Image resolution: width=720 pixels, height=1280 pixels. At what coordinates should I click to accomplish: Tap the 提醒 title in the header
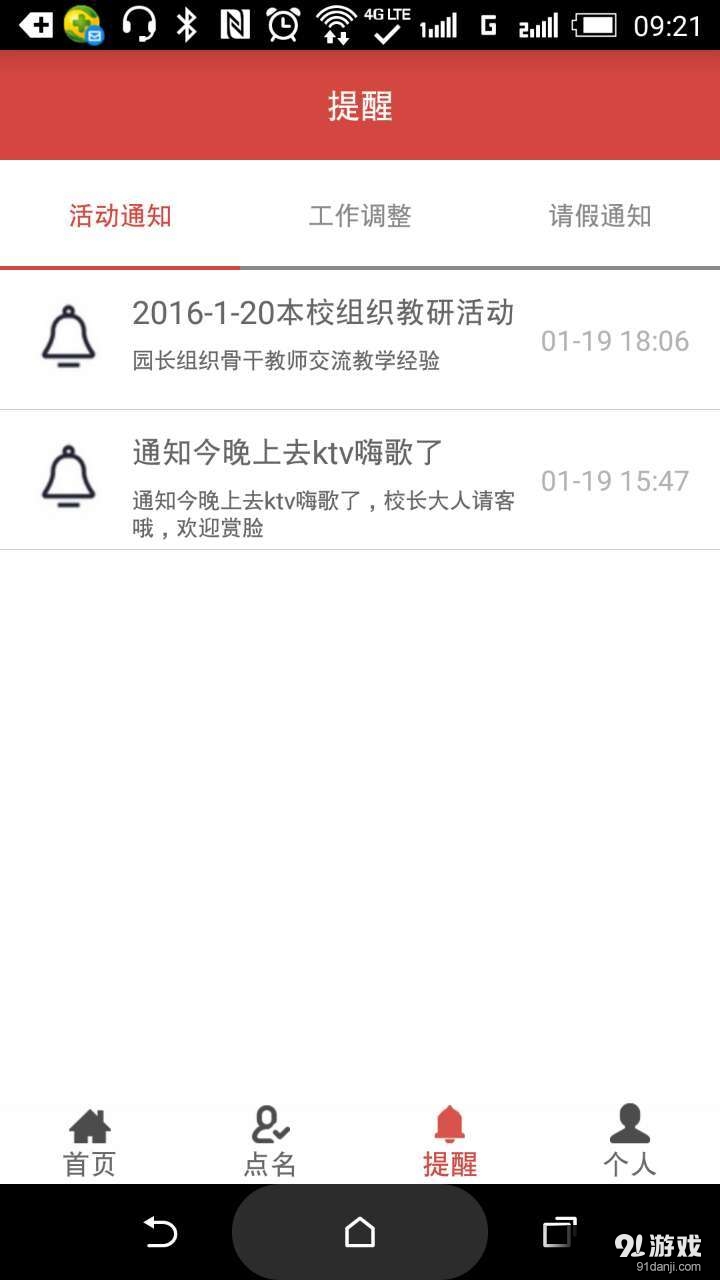coord(360,105)
